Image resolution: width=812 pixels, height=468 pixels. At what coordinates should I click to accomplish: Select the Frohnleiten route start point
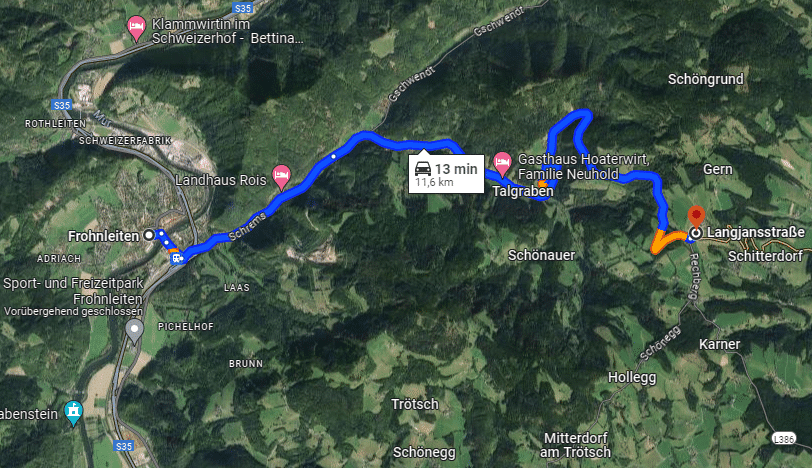click(149, 234)
